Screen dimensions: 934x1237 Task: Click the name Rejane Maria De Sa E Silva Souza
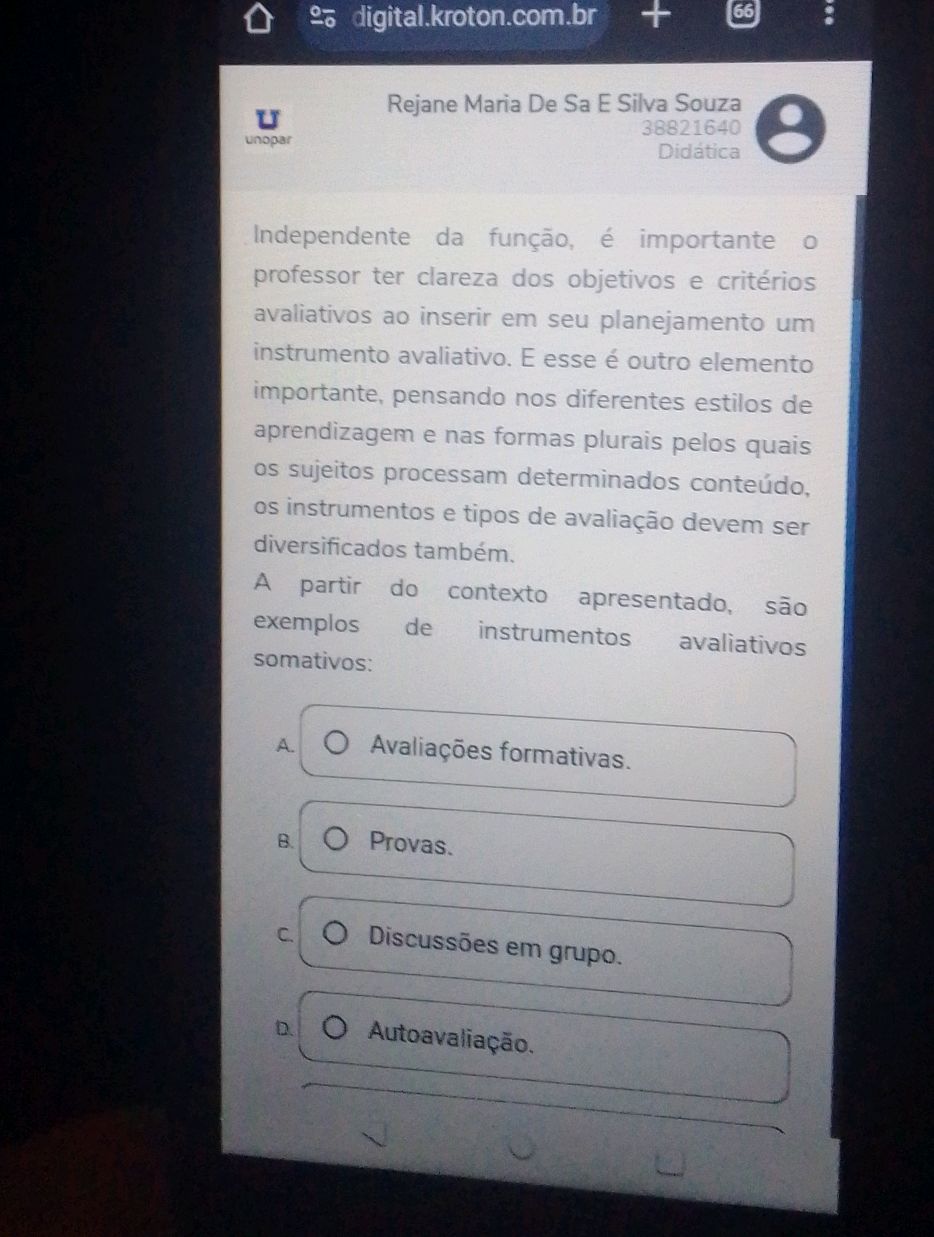[x=563, y=103]
